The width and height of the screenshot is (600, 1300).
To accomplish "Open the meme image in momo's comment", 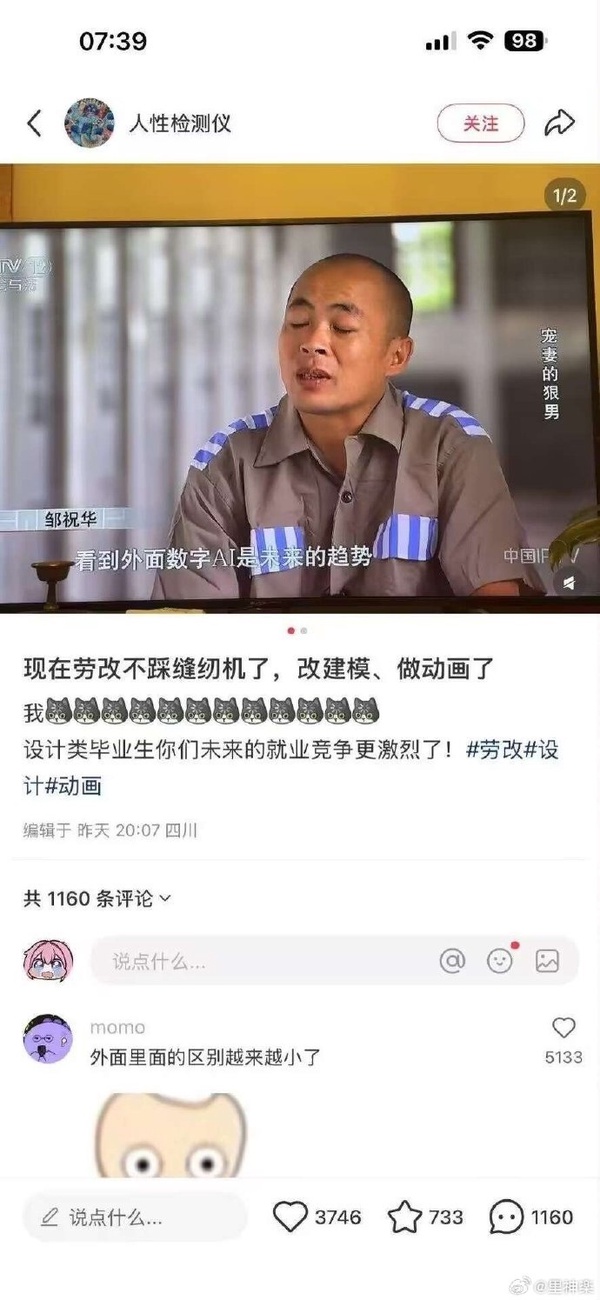I will pyautogui.click(x=170, y=1135).
